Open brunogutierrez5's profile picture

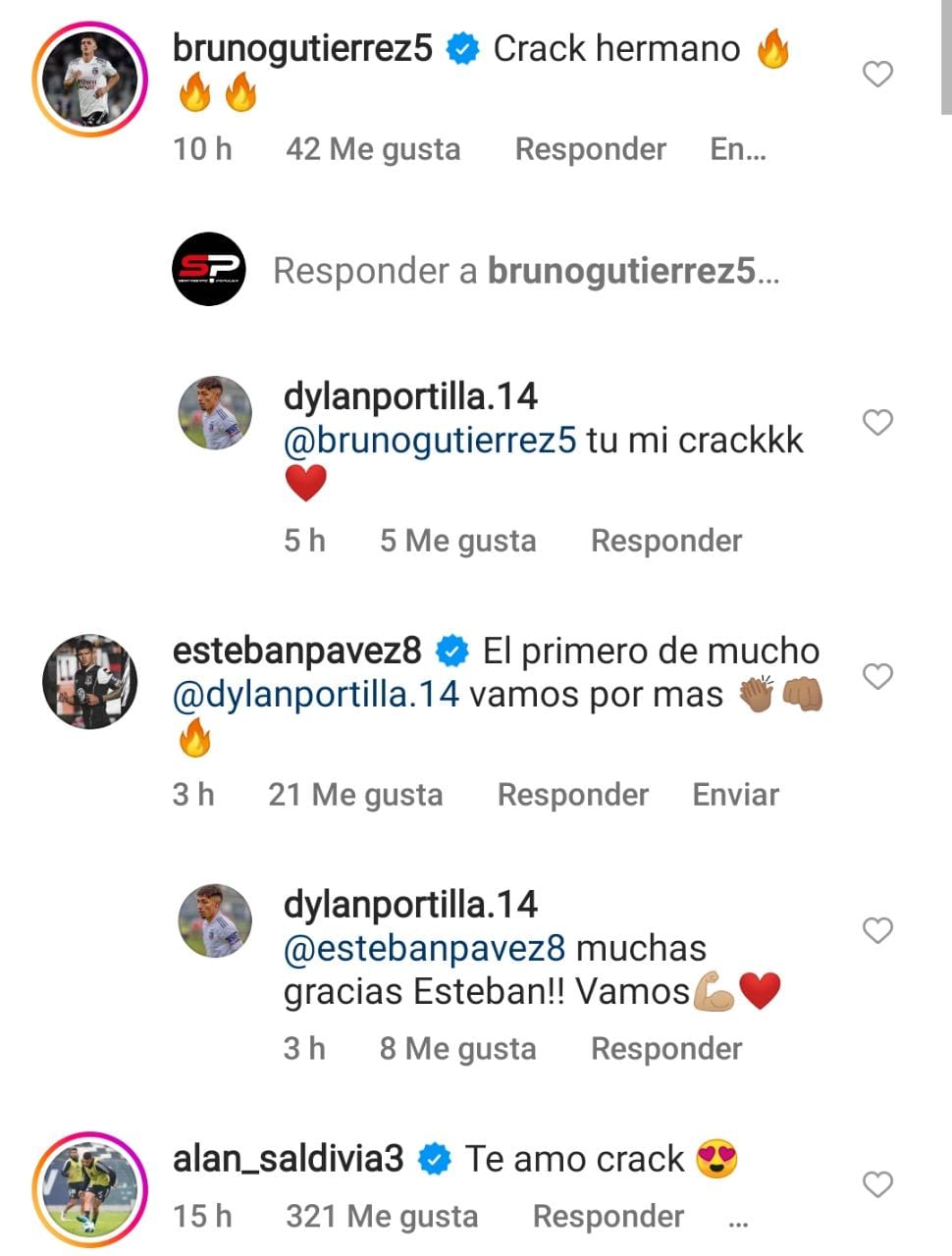[x=89, y=78]
